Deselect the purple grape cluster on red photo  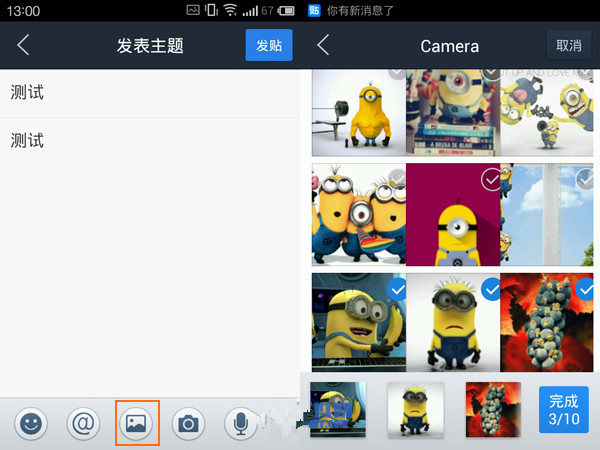click(584, 290)
